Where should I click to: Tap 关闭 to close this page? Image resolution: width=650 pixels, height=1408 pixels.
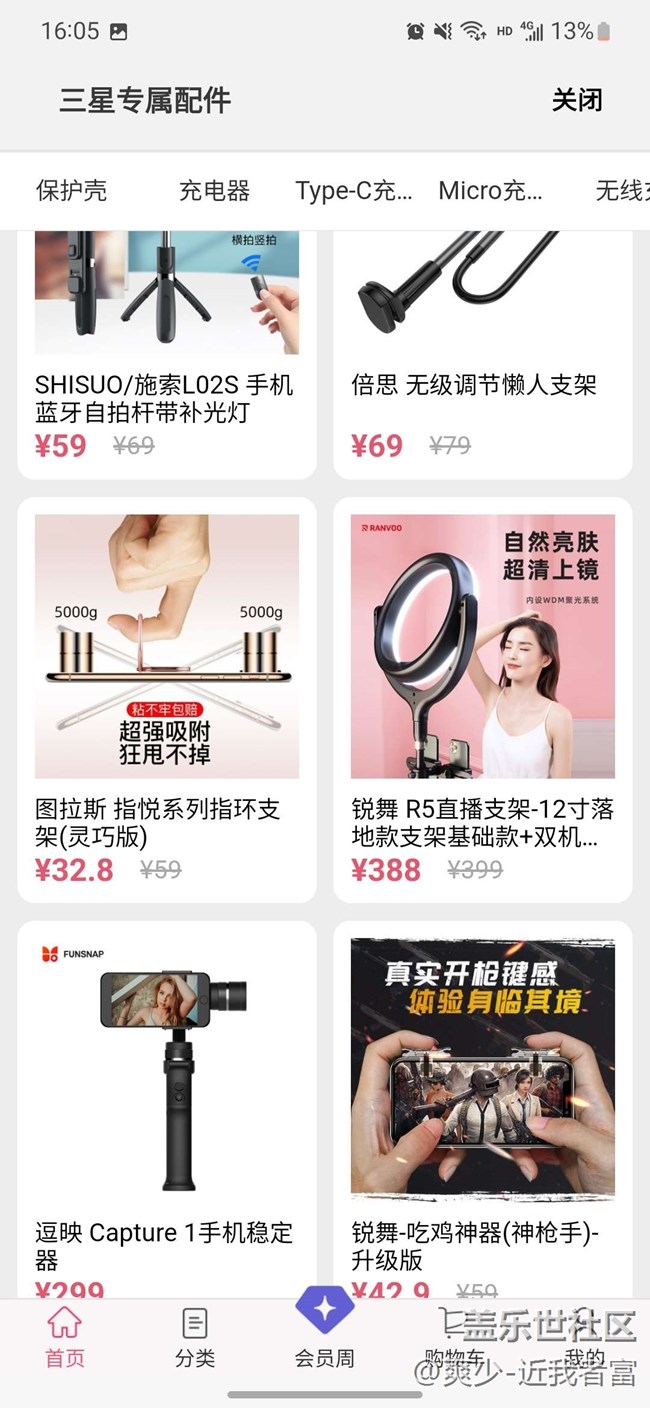coord(577,100)
